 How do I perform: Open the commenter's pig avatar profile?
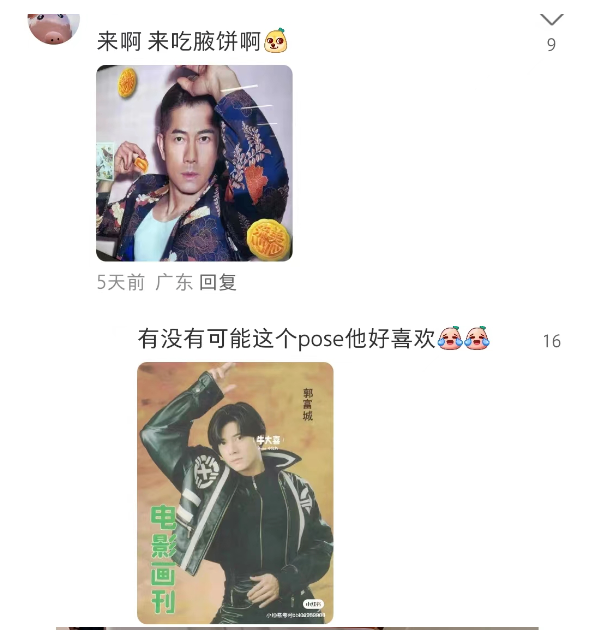(x=54, y=24)
